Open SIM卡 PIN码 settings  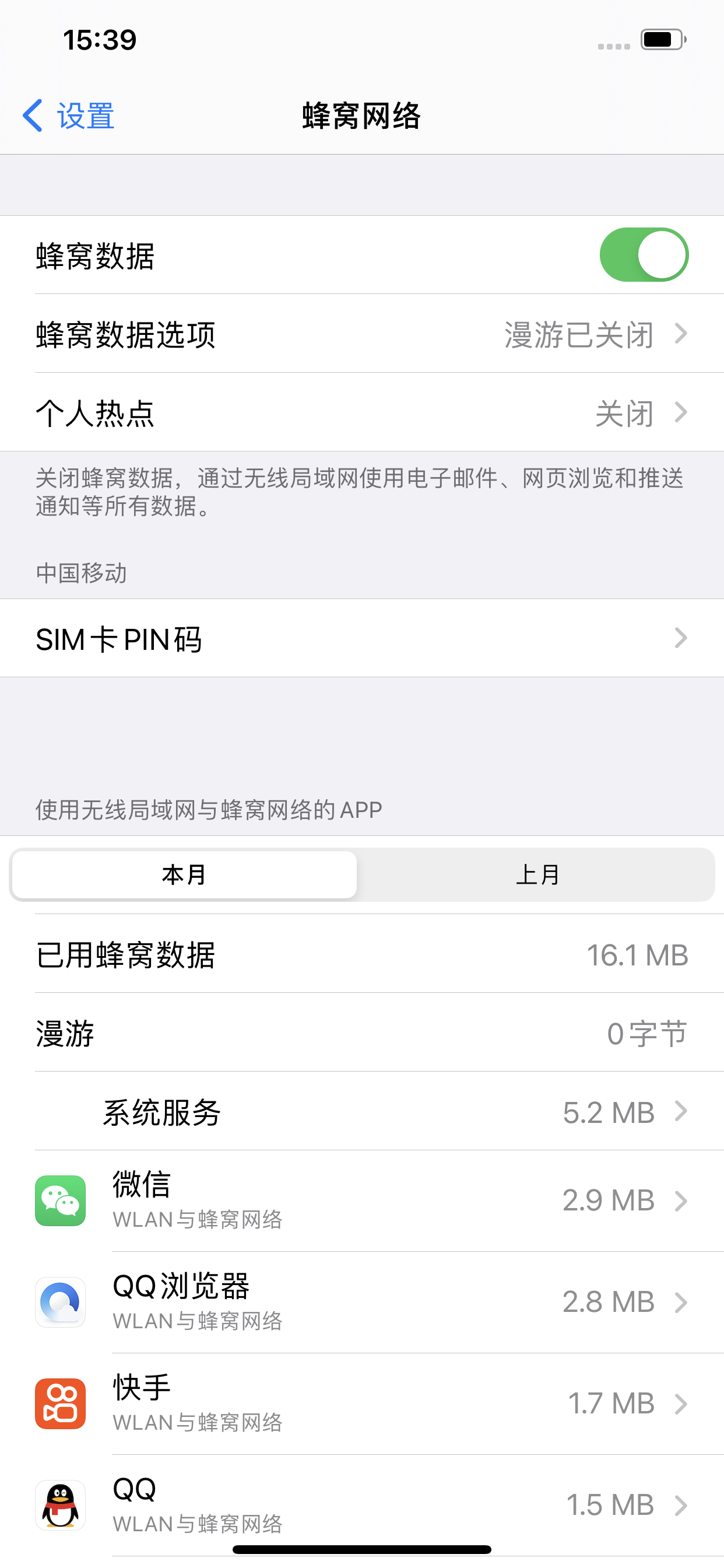pyautogui.click(x=361, y=639)
